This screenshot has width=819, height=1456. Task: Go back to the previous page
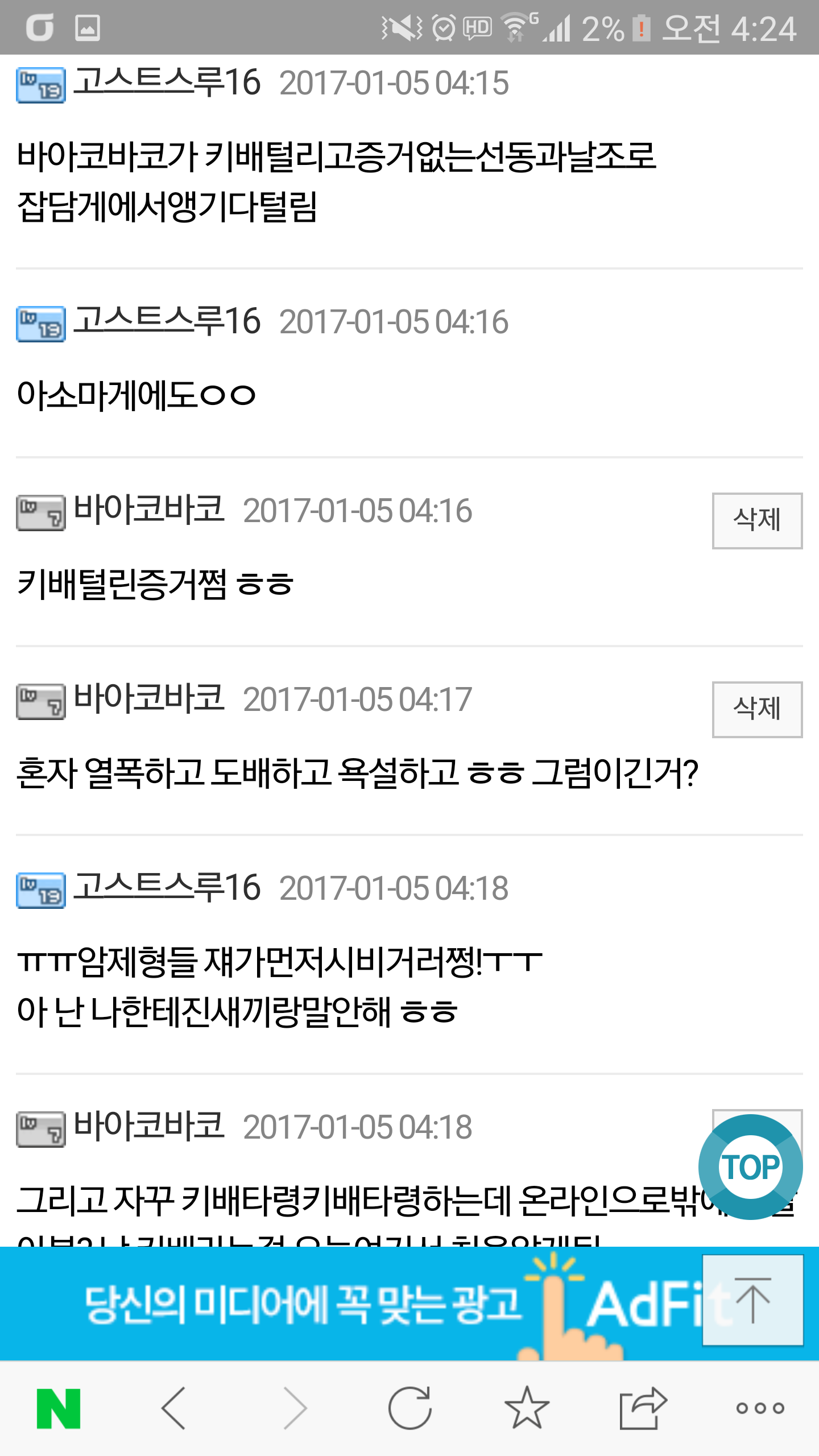pos(173,1408)
